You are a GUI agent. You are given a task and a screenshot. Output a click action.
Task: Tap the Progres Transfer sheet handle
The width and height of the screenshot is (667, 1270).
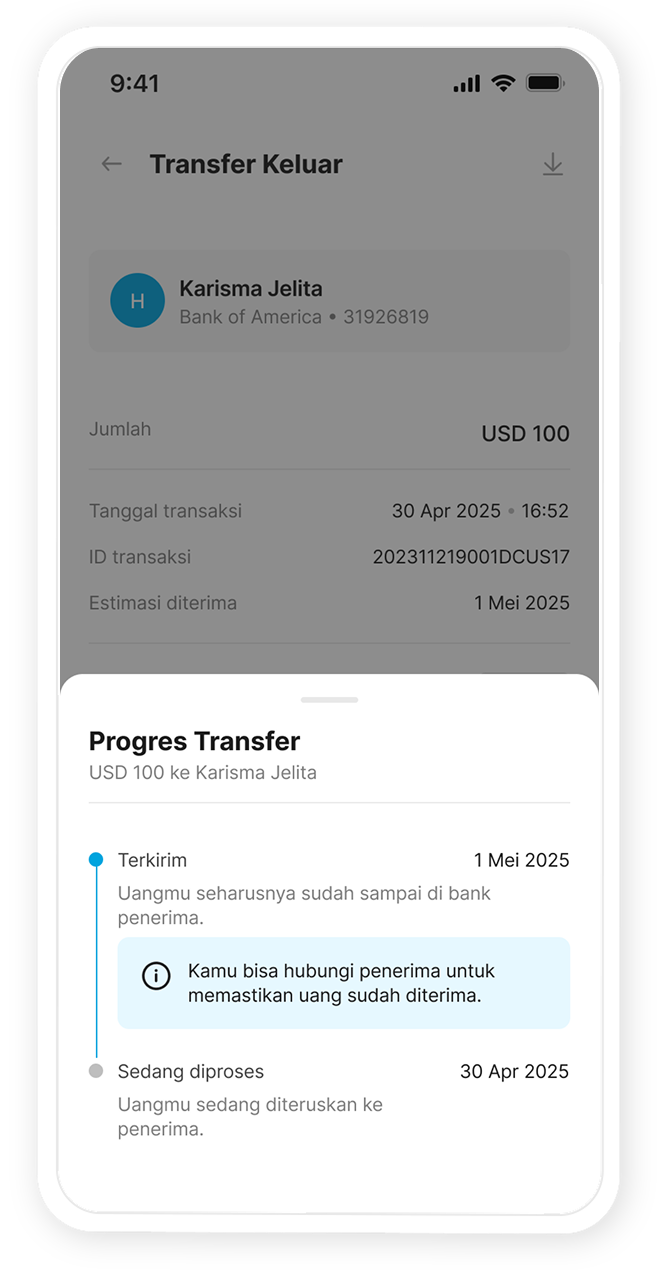pos(329,700)
